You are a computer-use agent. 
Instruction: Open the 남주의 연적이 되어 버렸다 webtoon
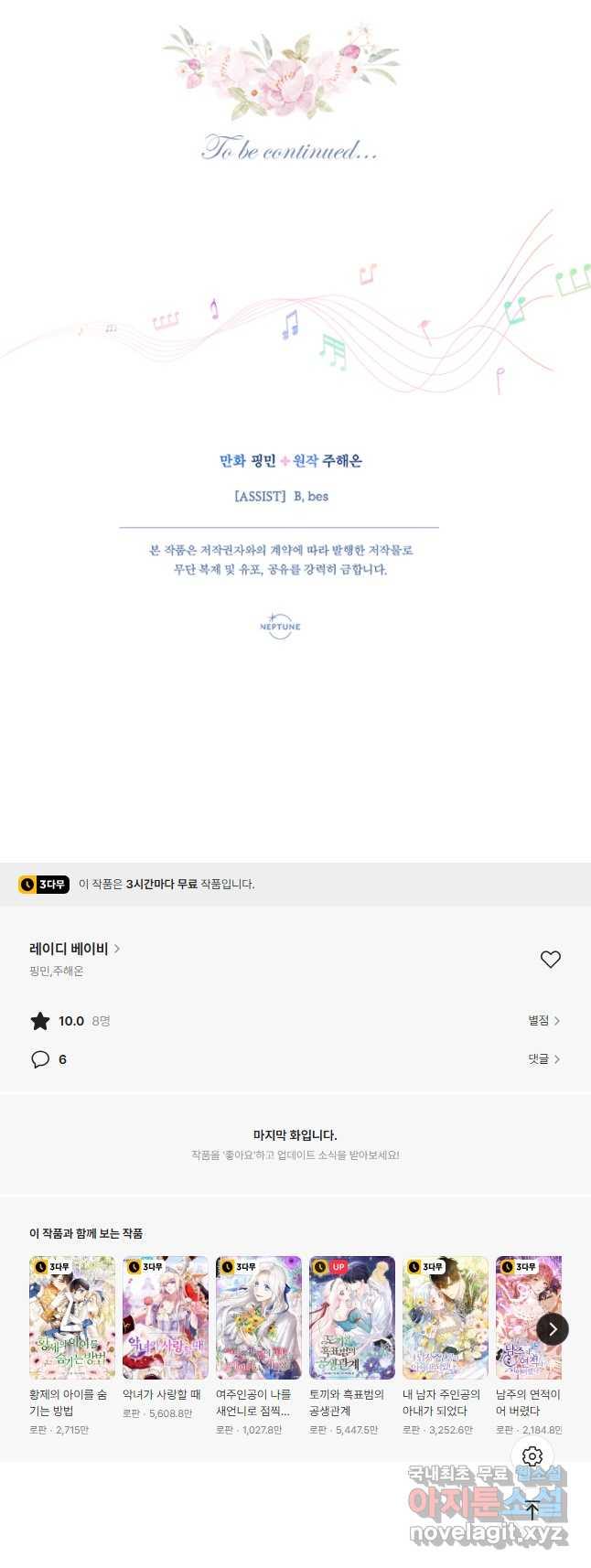[525, 1317]
